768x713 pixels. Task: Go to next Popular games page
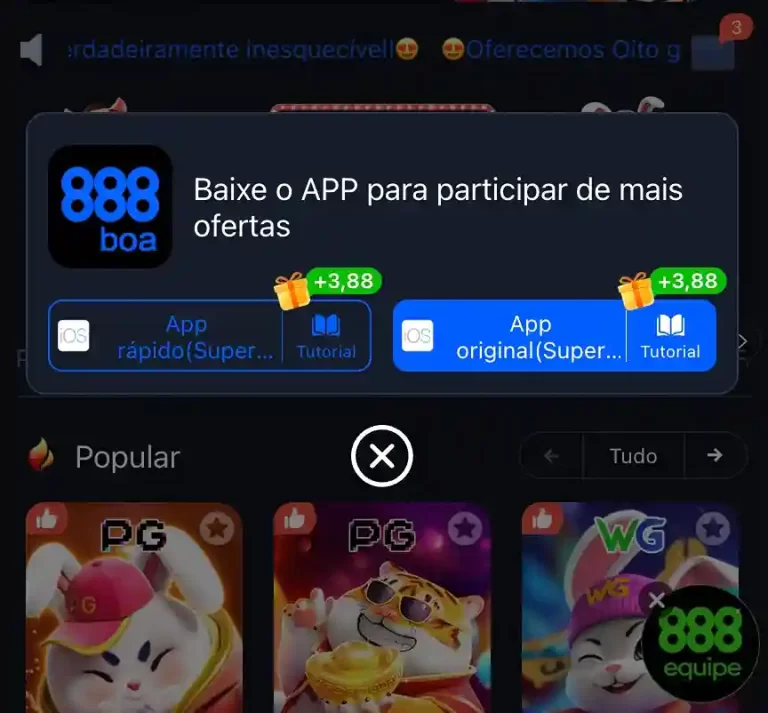point(714,456)
